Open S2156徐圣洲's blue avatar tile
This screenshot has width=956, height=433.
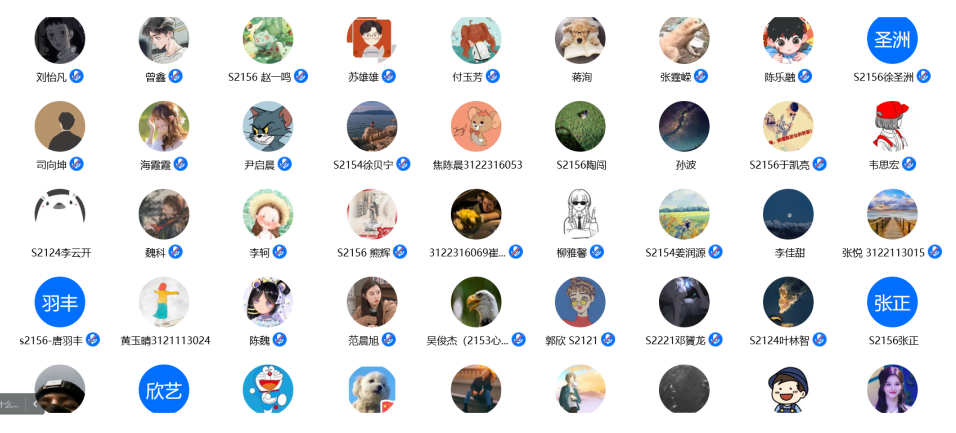click(x=892, y=40)
